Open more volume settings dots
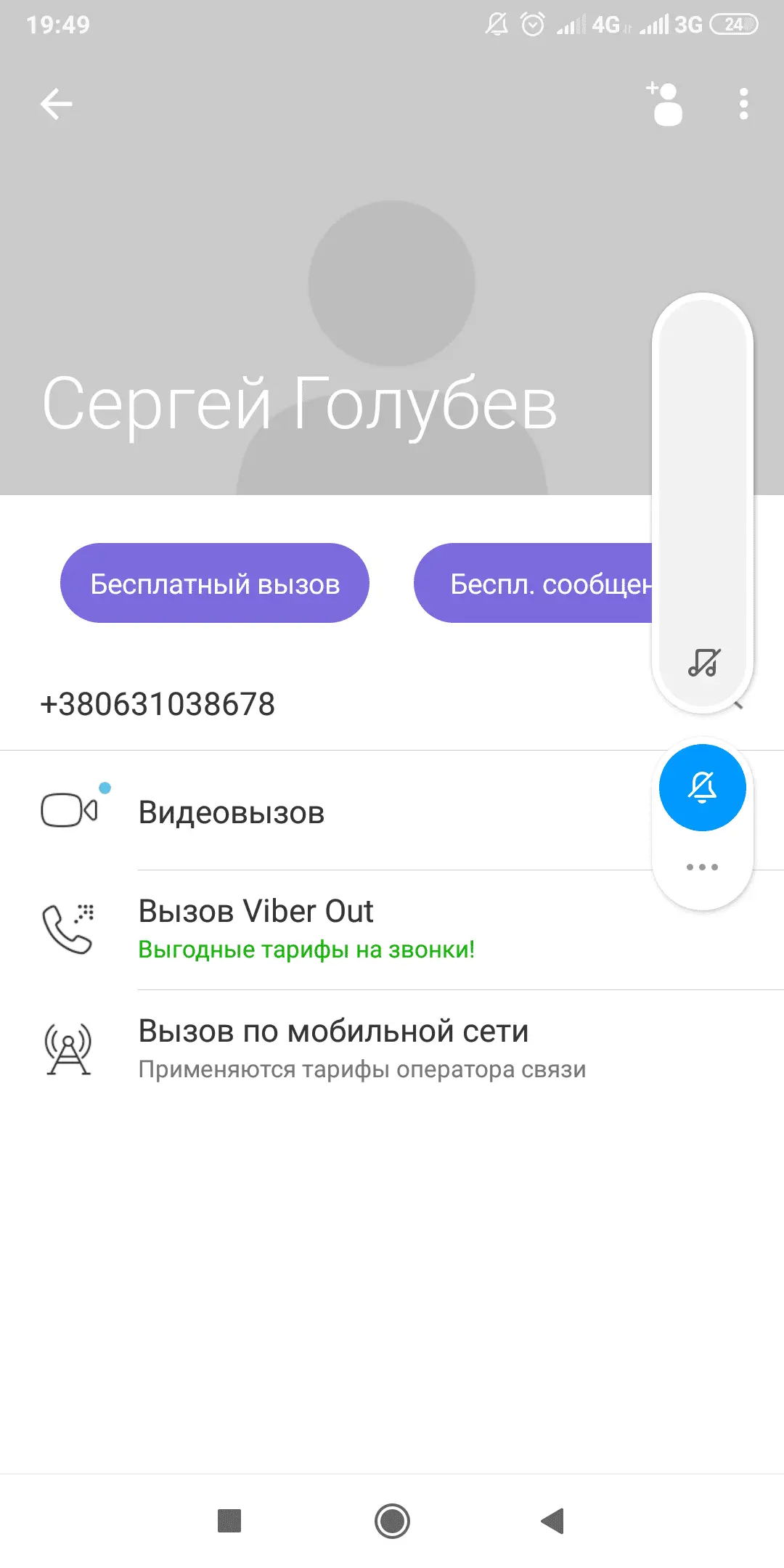Viewport: 784px width, 1568px height. [x=702, y=867]
